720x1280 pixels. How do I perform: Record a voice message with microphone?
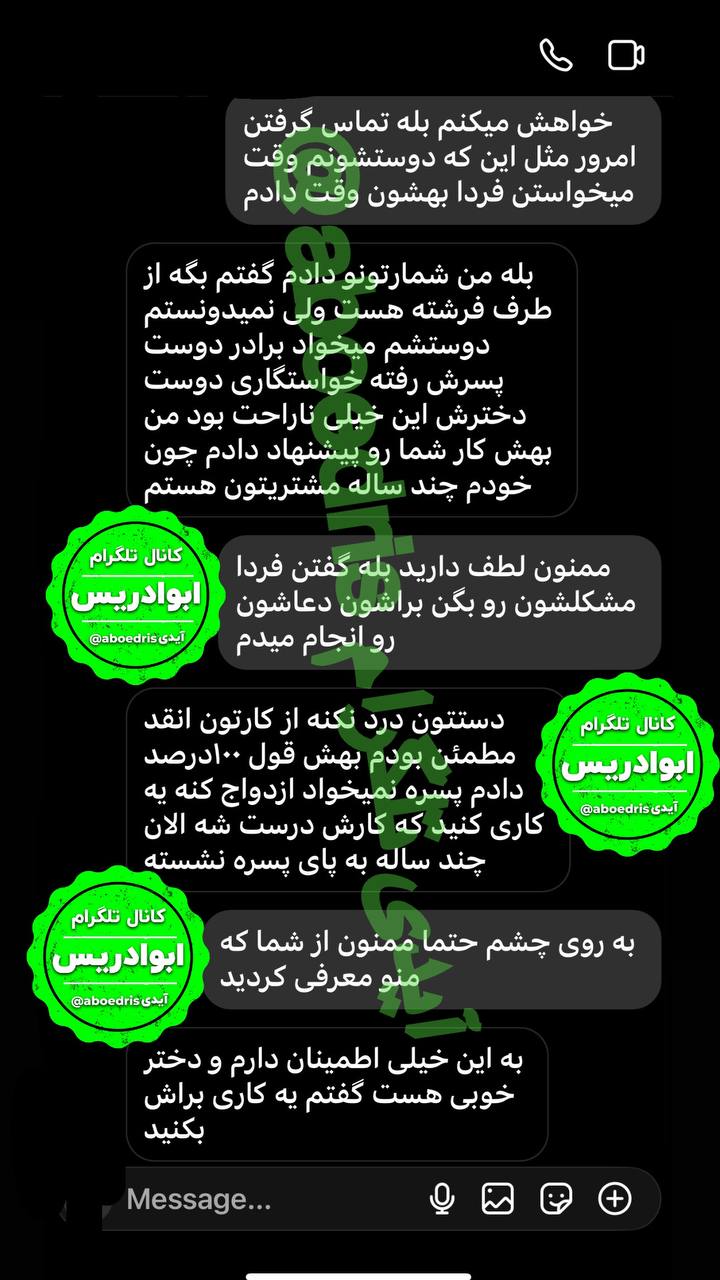click(441, 1198)
